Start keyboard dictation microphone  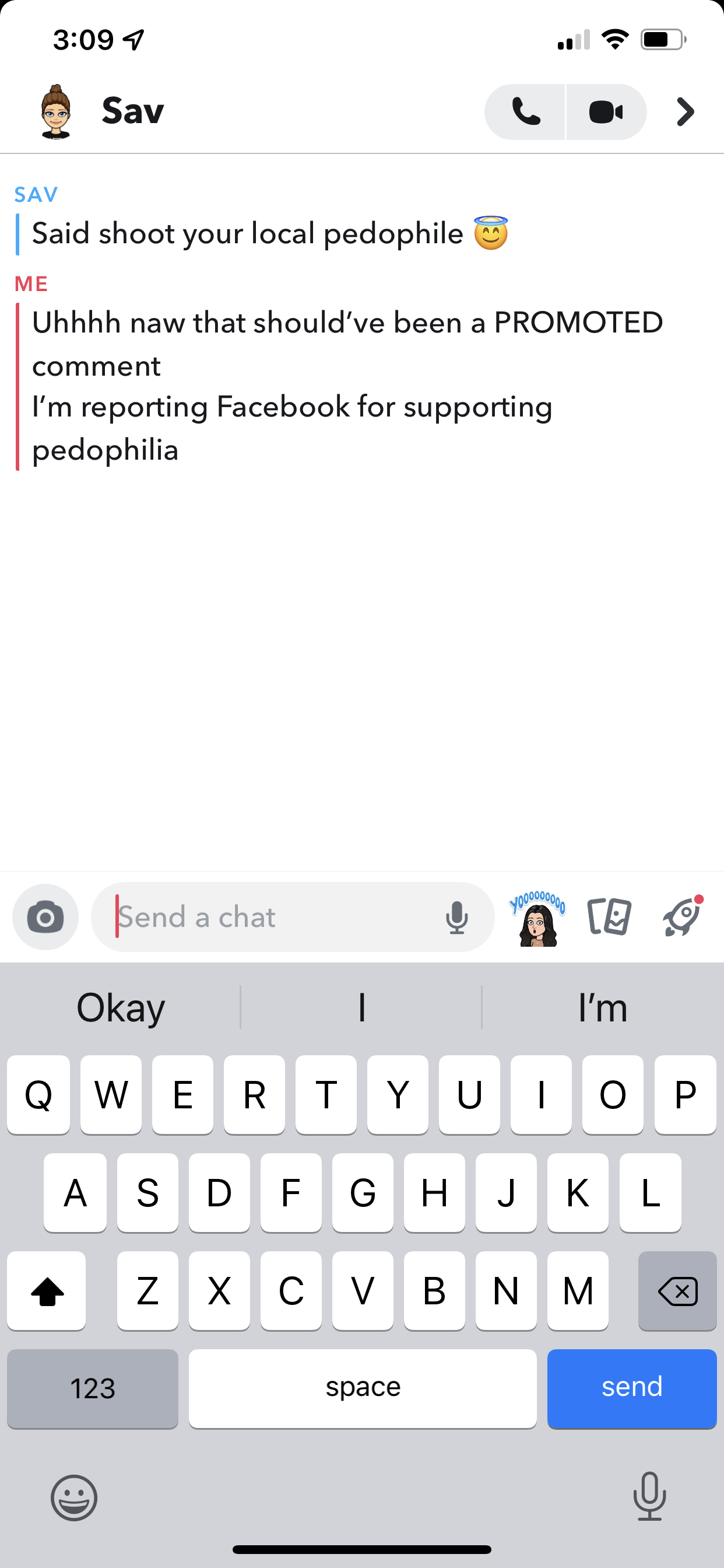[x=649, y=1496]
